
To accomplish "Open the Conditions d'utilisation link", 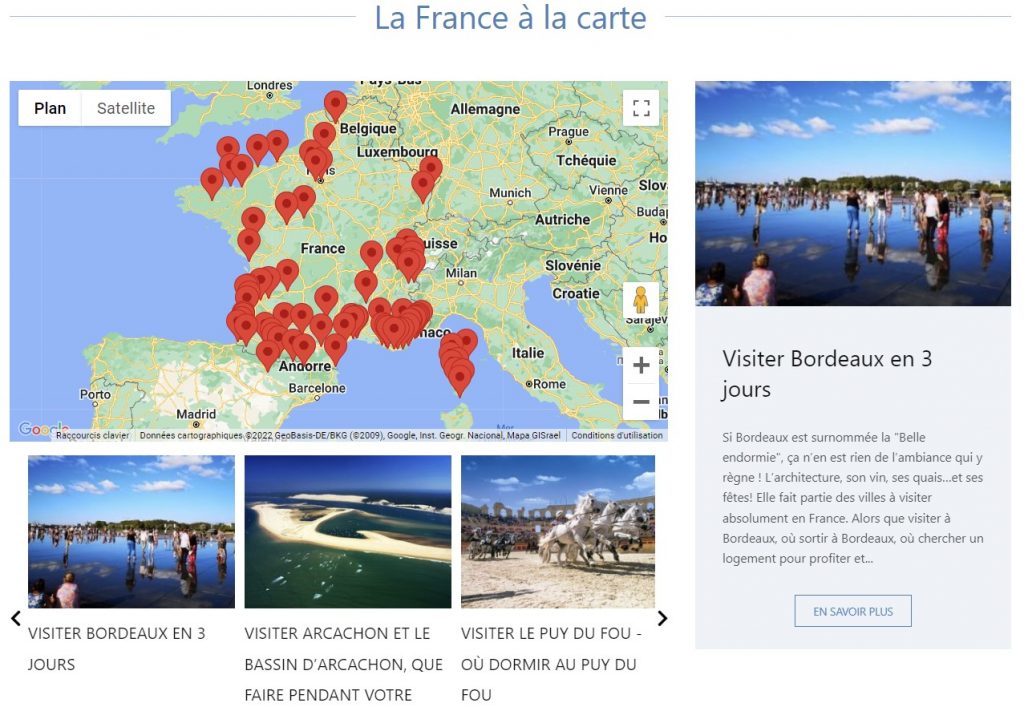I will click(617, 436).
